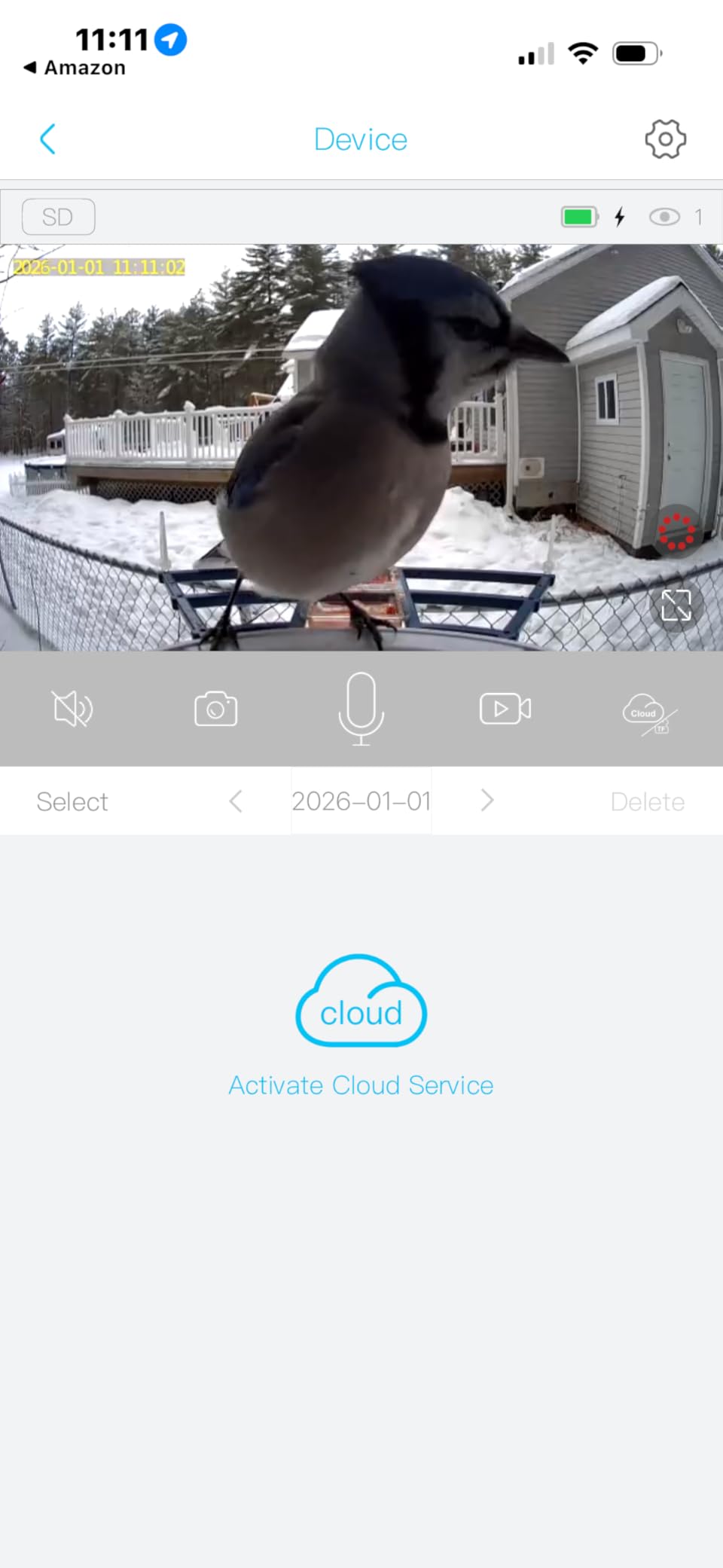
Task: Open the date 2026-01-01 picker
Action: pyautogui.click(x=361, y=801)
